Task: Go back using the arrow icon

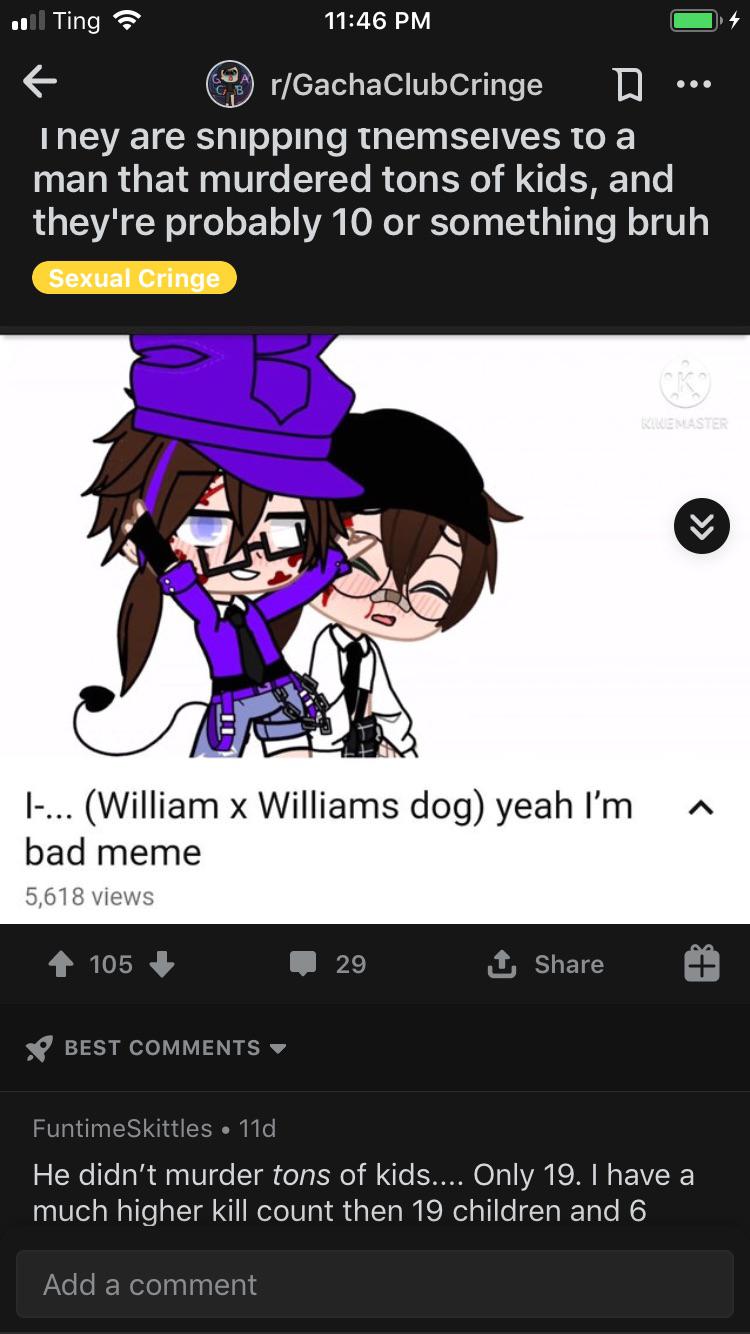Action: click(x=40, y=83)
